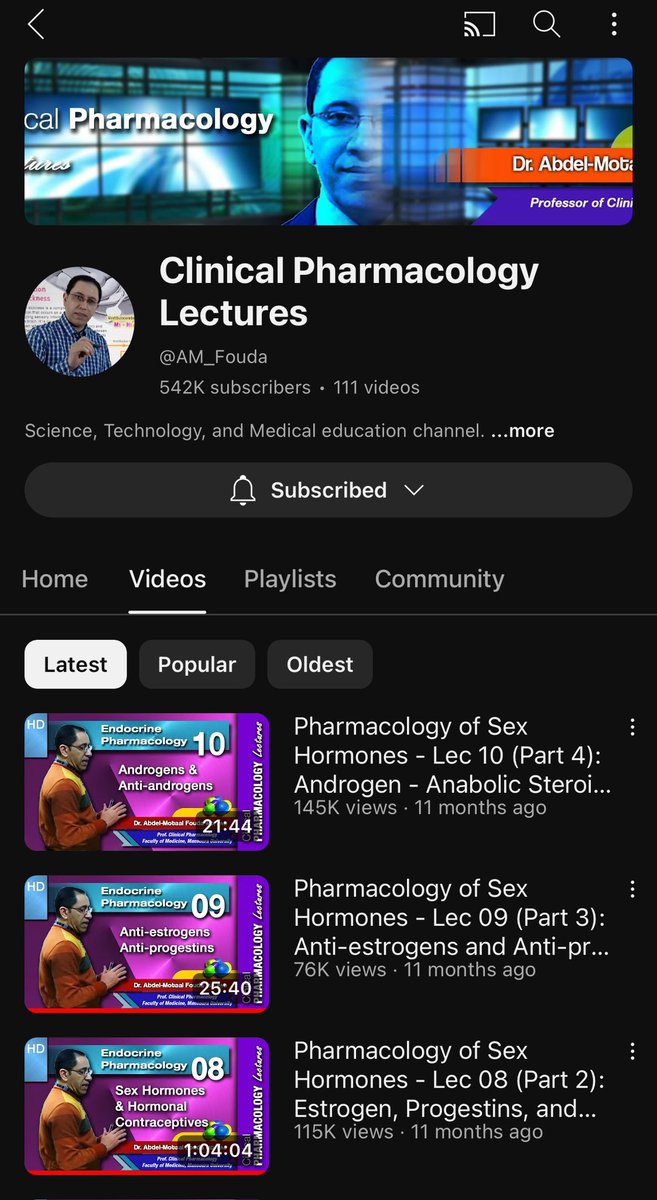
Task: Search within YouTube using the magnifier
Action: pos(546,25)
